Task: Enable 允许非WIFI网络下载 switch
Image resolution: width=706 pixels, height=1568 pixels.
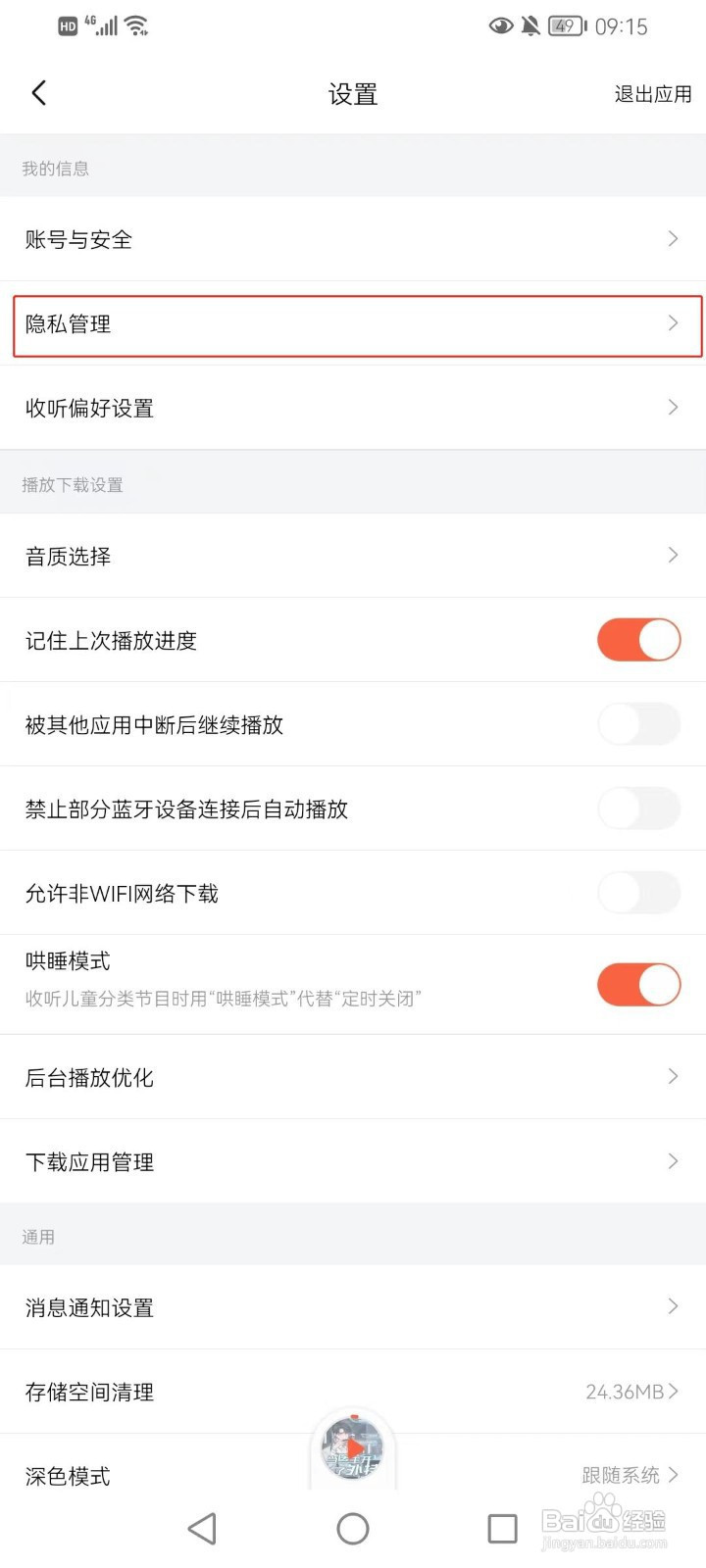Action: coord(638,893)
